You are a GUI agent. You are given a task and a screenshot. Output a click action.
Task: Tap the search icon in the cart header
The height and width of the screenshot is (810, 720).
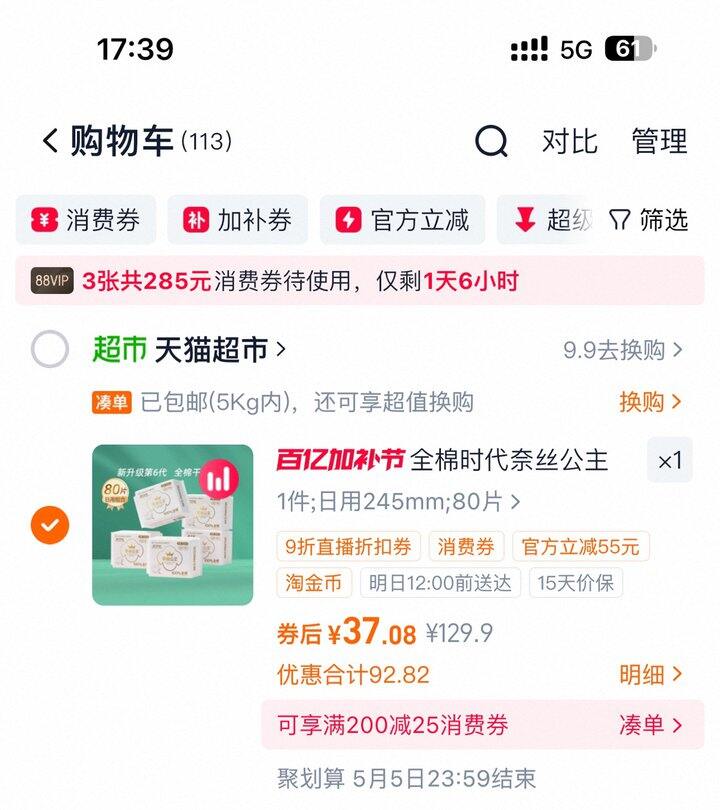pos(489,142)
